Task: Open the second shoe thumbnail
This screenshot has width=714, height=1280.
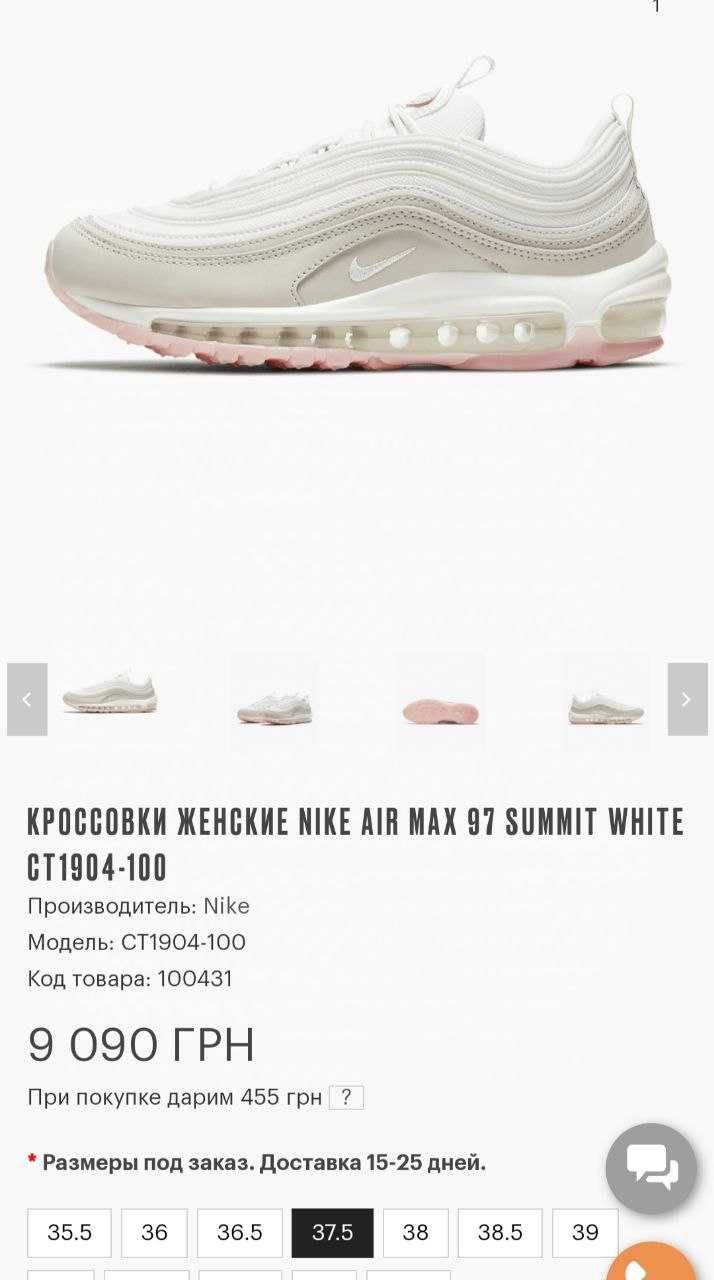Action: pyautogui.click(x=274, y=701)
